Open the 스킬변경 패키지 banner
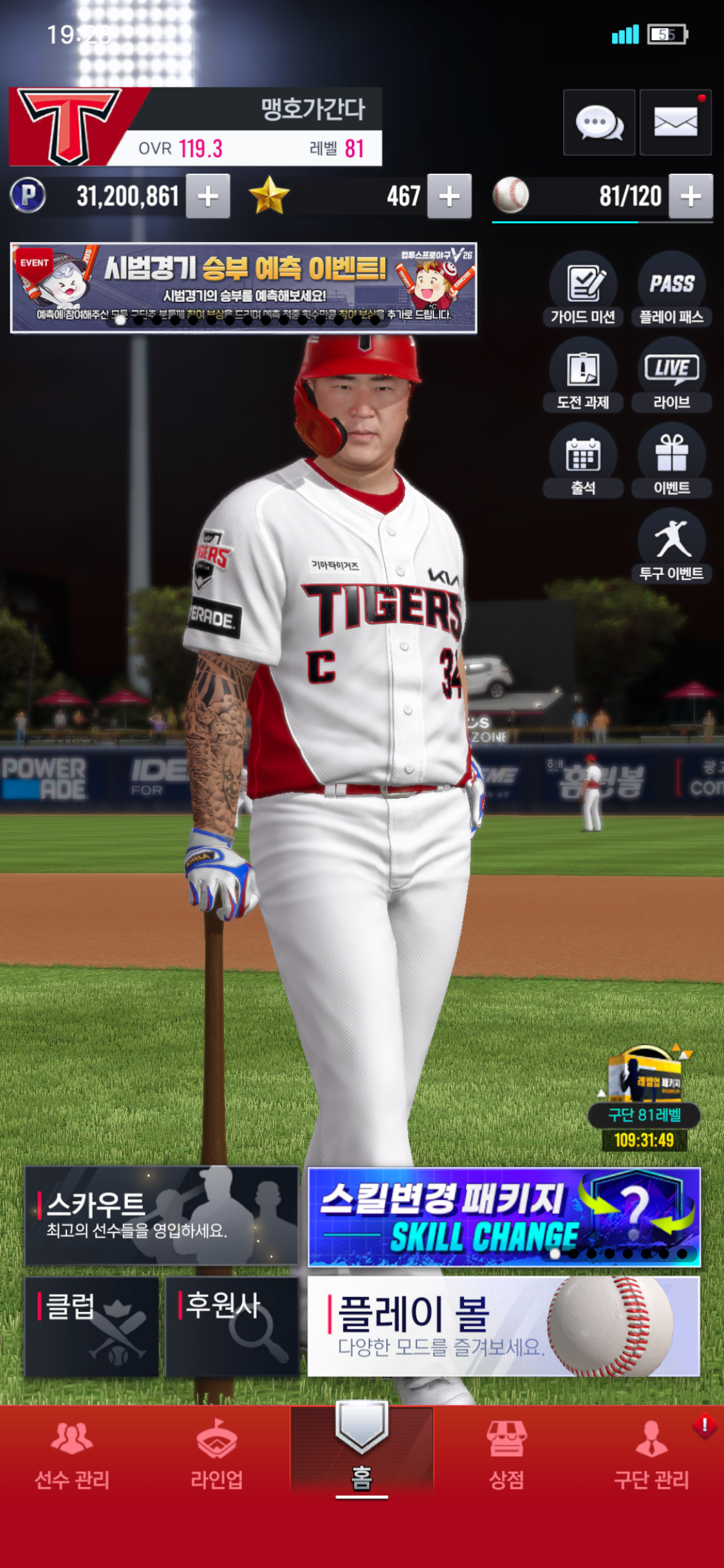724x1568 pixels. click(503, 1216)
